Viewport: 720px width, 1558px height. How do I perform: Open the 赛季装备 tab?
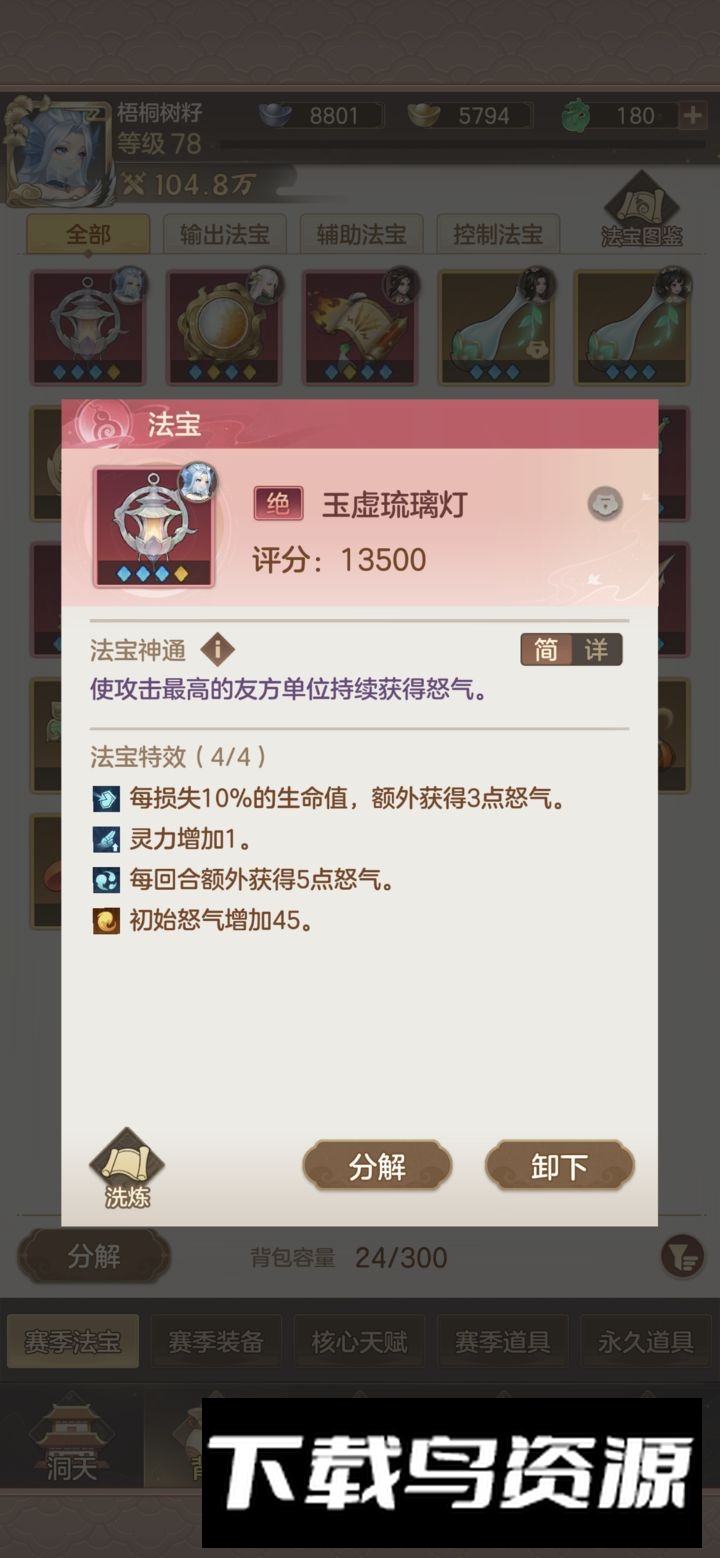(216, 1341)
